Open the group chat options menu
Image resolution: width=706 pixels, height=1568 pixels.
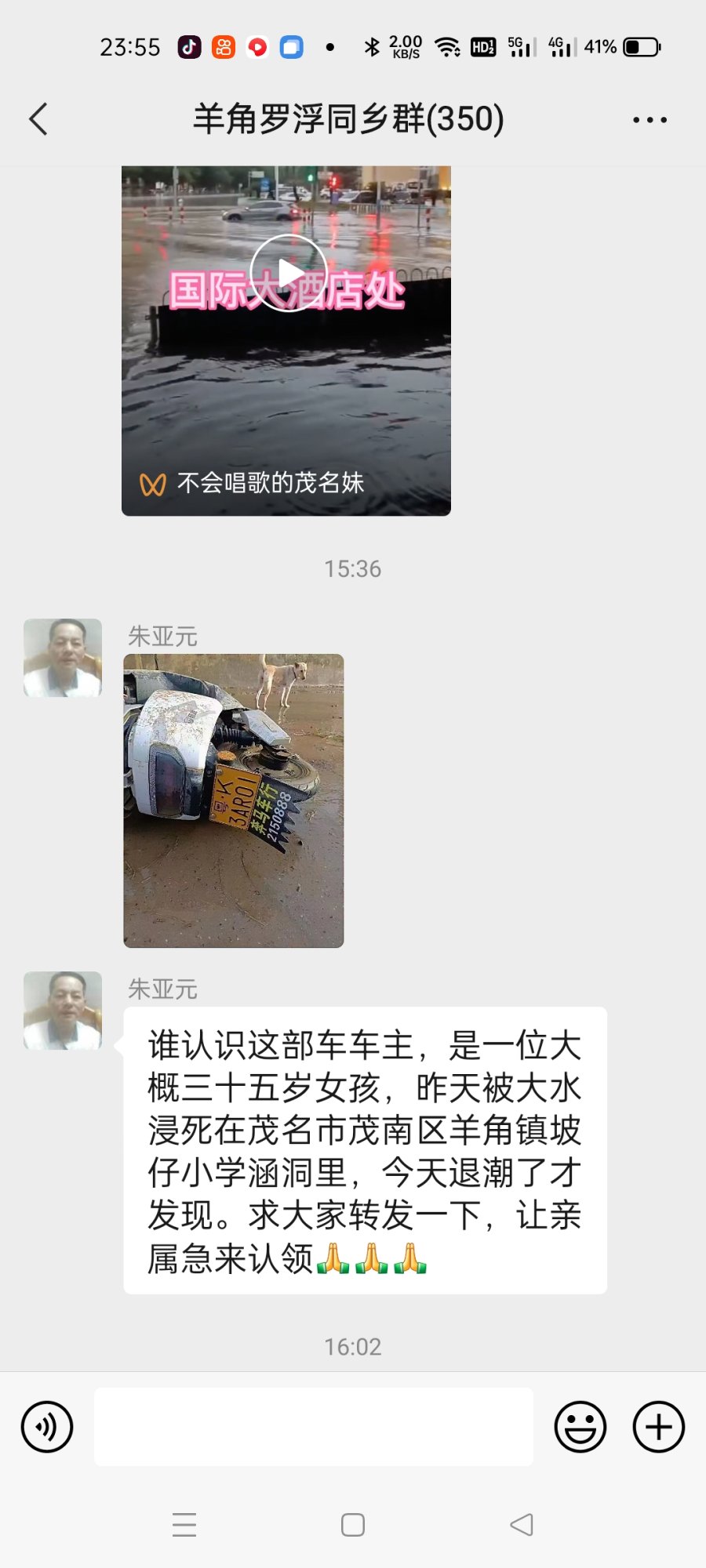coord(650,120)
